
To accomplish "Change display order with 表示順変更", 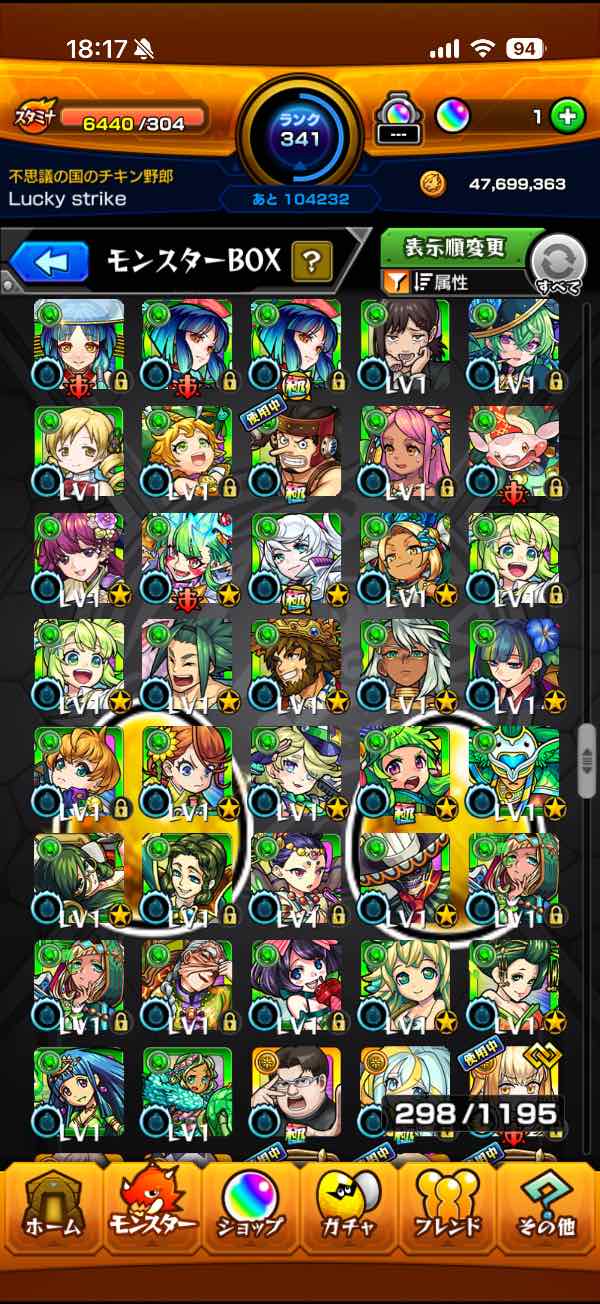I will [x=455, y=247].
